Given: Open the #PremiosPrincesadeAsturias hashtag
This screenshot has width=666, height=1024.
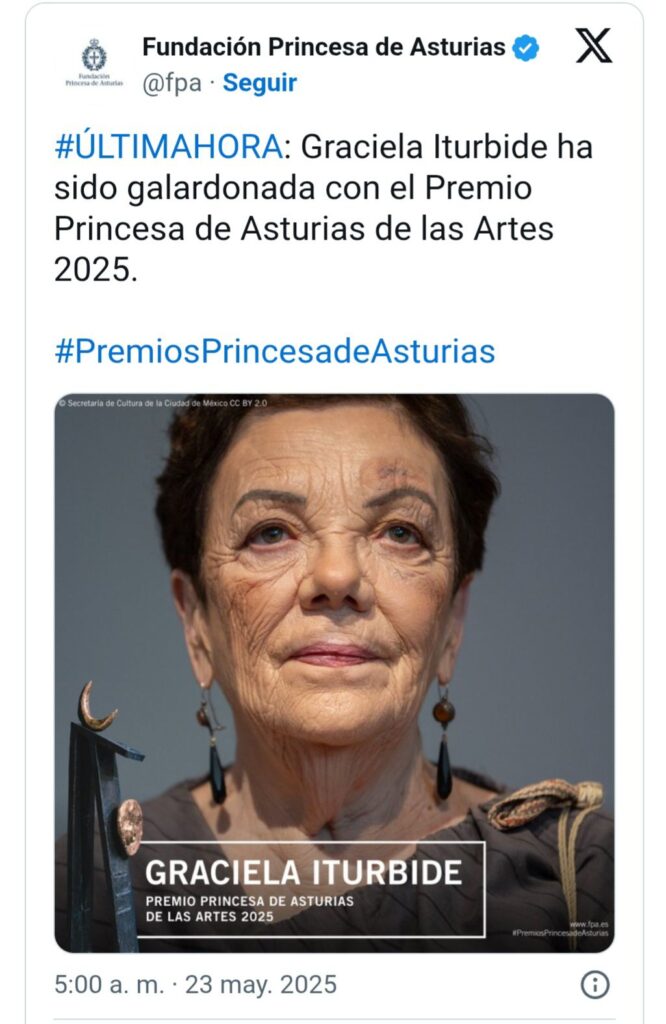Looking at the screenshot, I should pyautogui.click(x=275, y=351).
